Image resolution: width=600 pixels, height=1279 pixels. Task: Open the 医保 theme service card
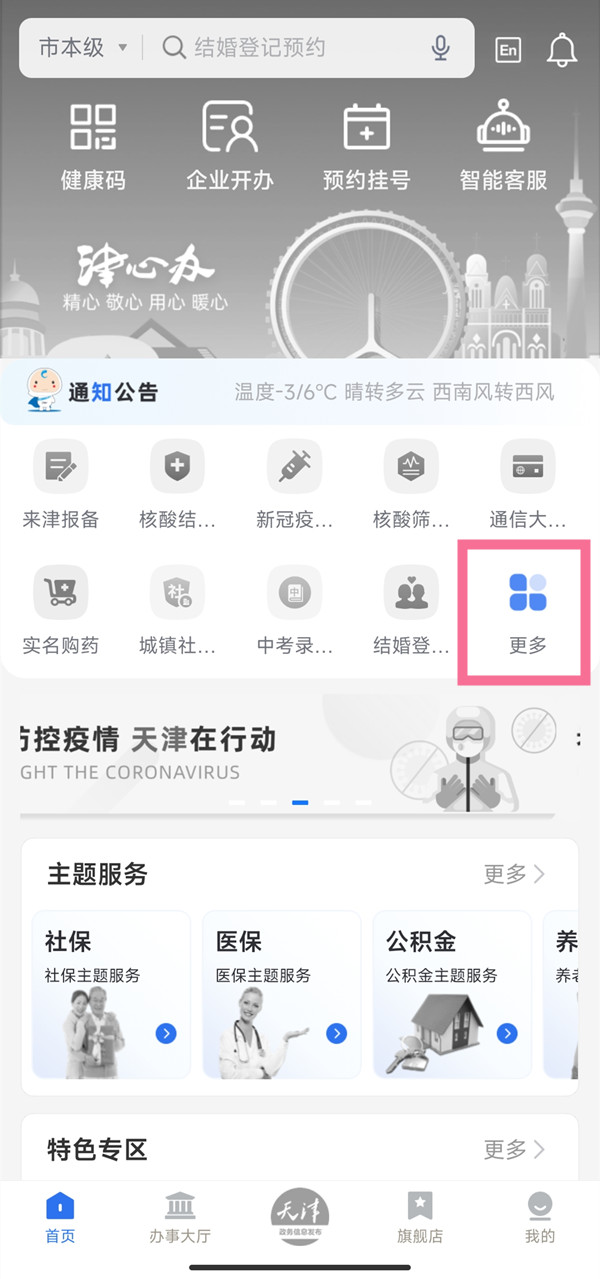pos(281,993)
